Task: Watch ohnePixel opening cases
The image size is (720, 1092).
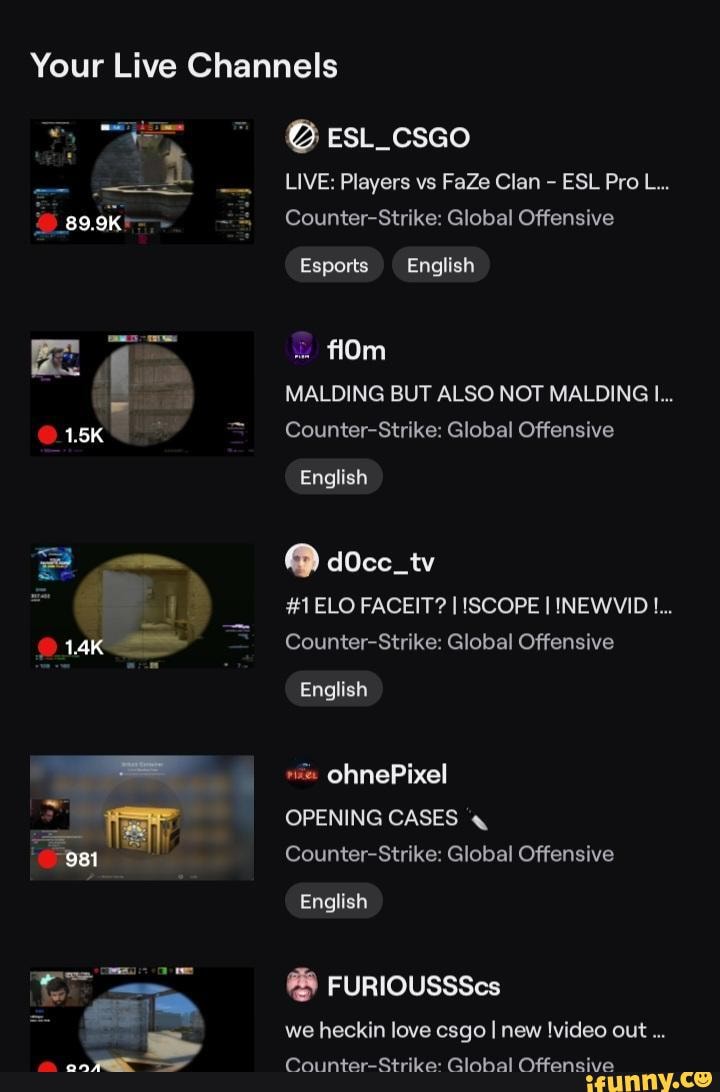Action: [141, 817]
